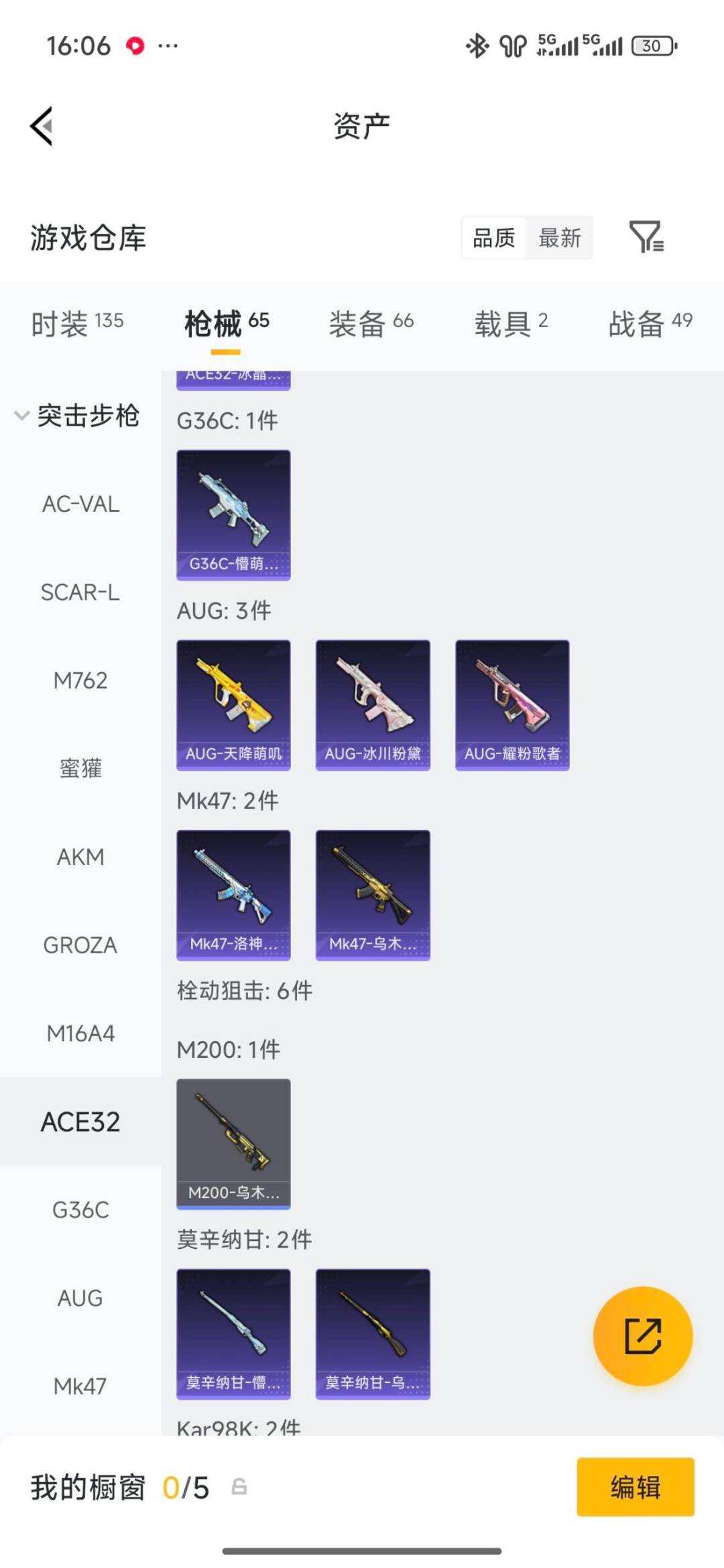Screen dimensions: 724x1568
Task: Switch to the 战备 tab
Action: tap(650, 324)
